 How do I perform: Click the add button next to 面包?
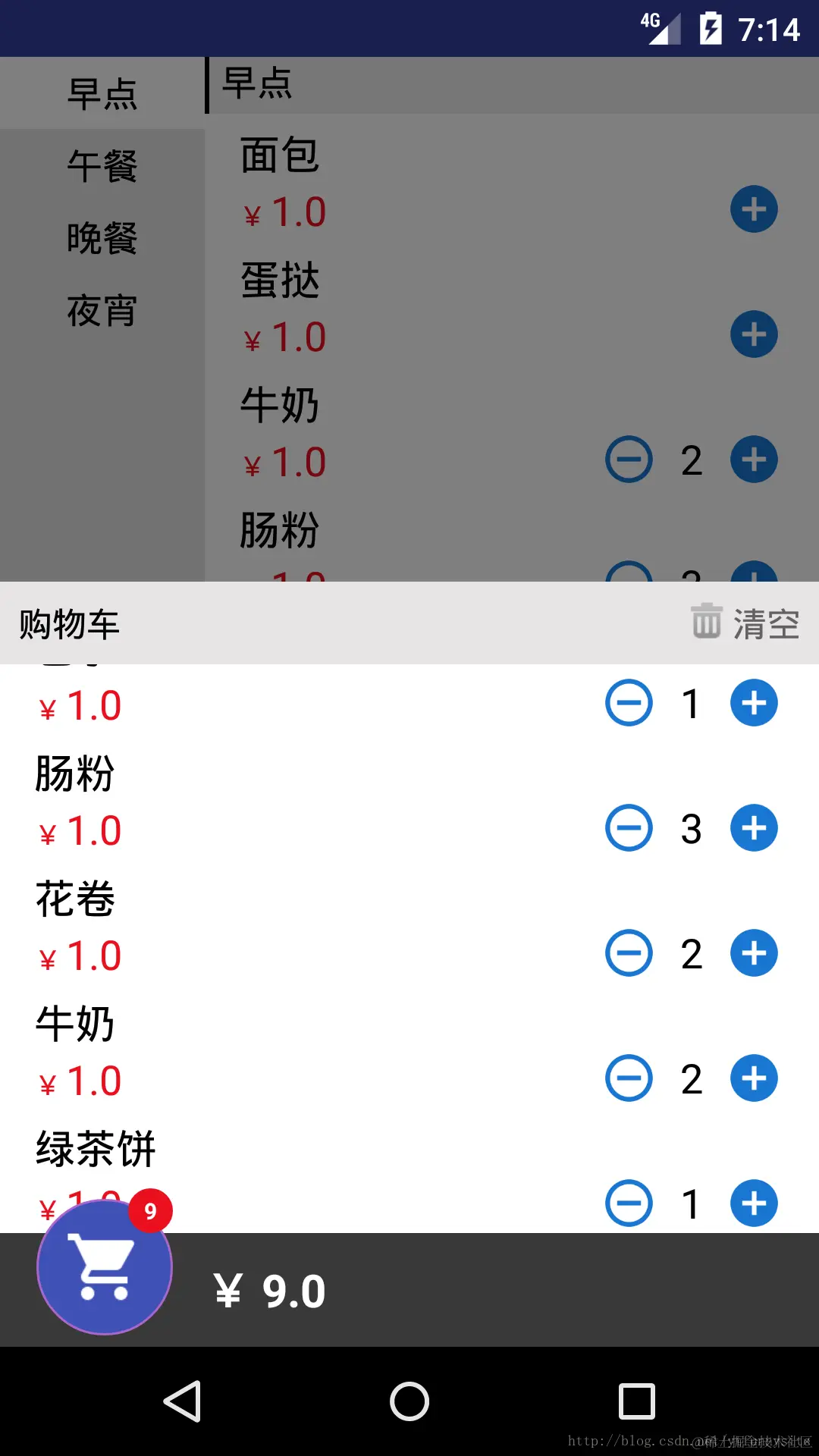pyautogui.click(x=754, y=209)
